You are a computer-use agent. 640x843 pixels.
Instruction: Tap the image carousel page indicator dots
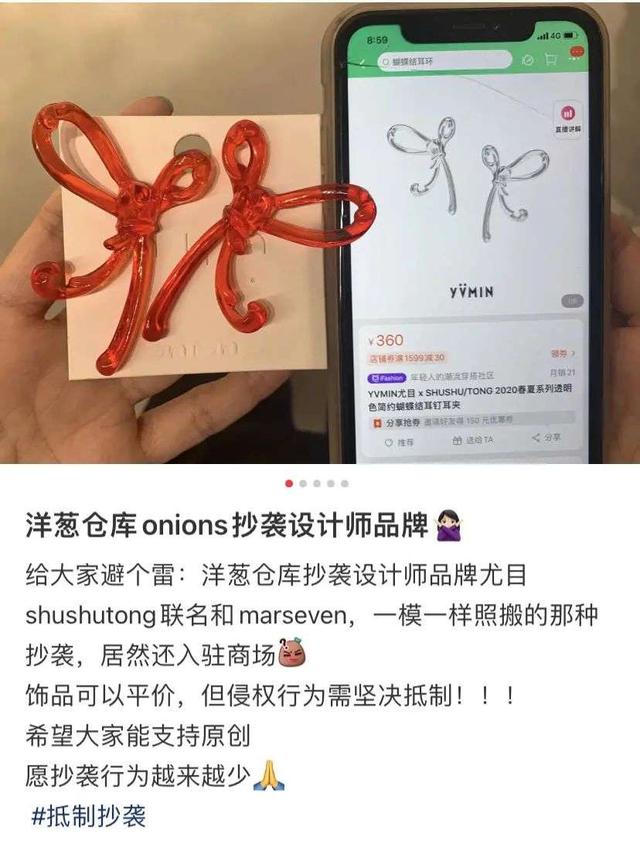coord(317,483)
